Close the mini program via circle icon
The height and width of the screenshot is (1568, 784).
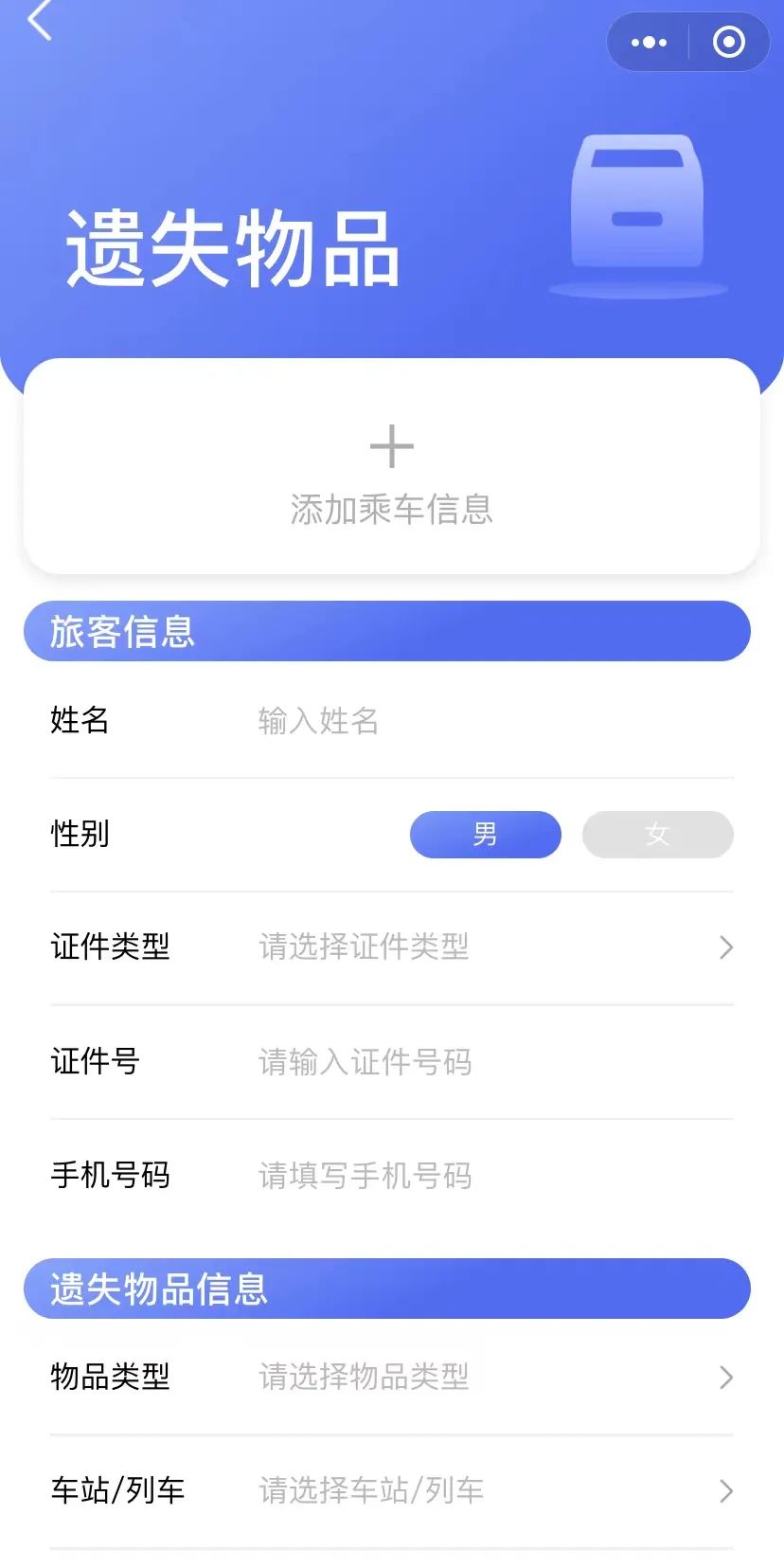[728, 43]
